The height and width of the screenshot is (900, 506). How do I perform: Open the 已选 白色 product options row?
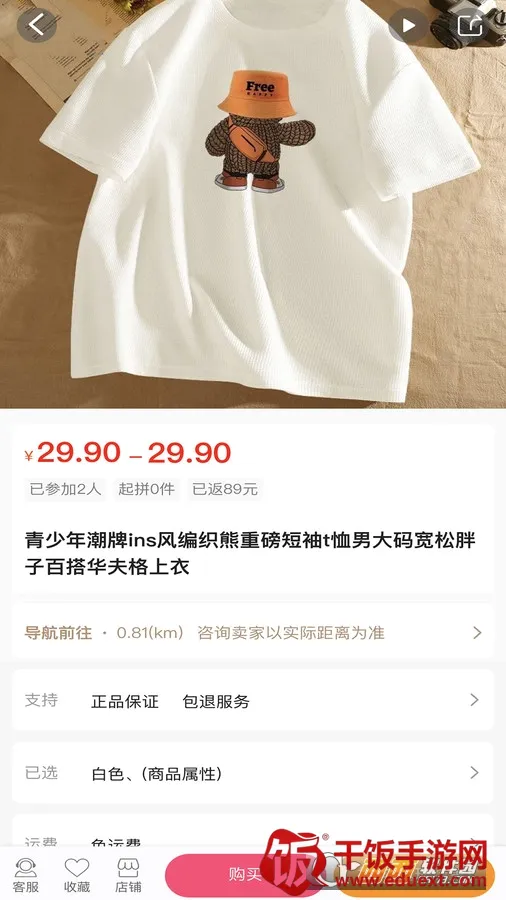coord(252,773)
